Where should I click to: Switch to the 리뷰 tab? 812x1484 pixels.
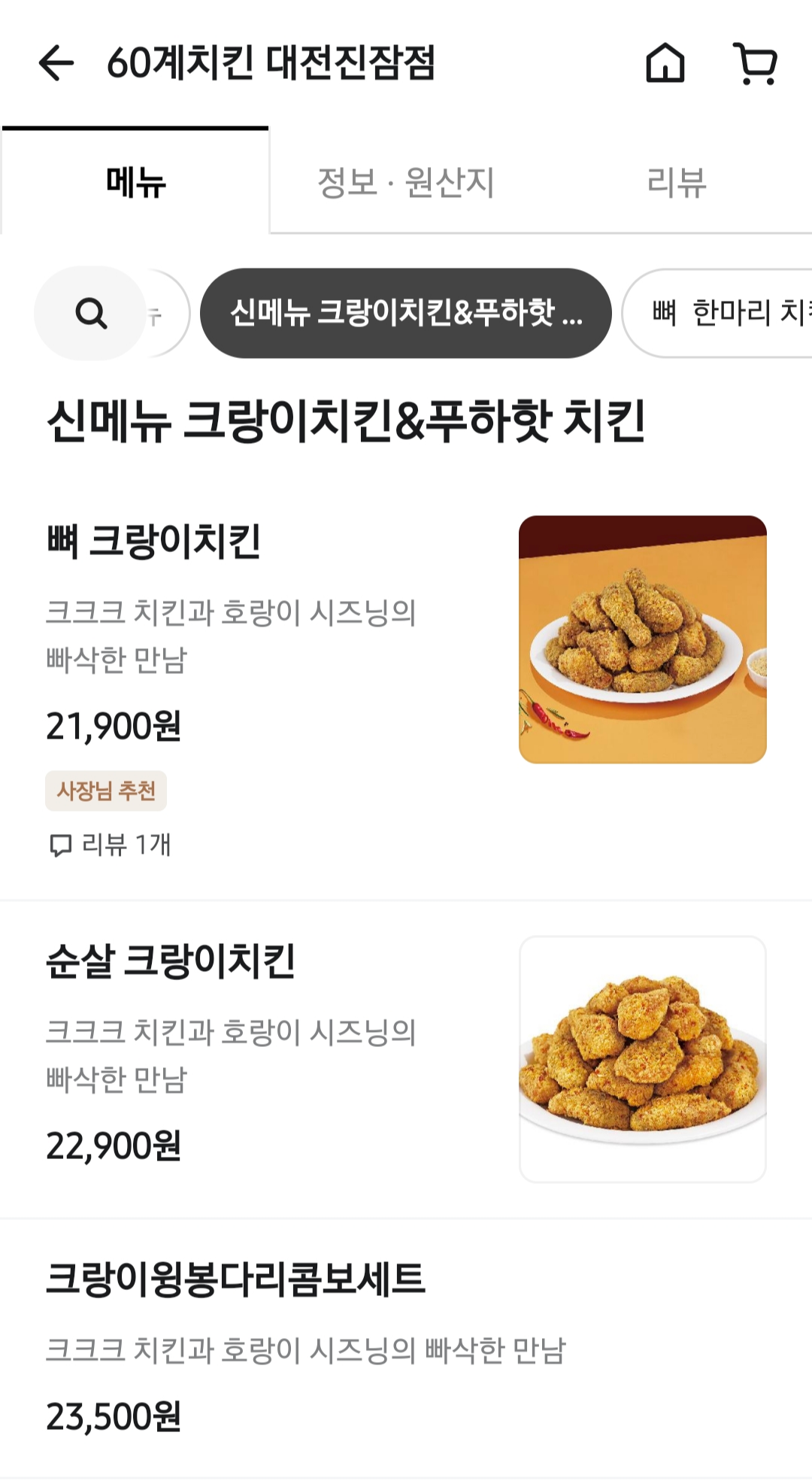tap(677, 181)
